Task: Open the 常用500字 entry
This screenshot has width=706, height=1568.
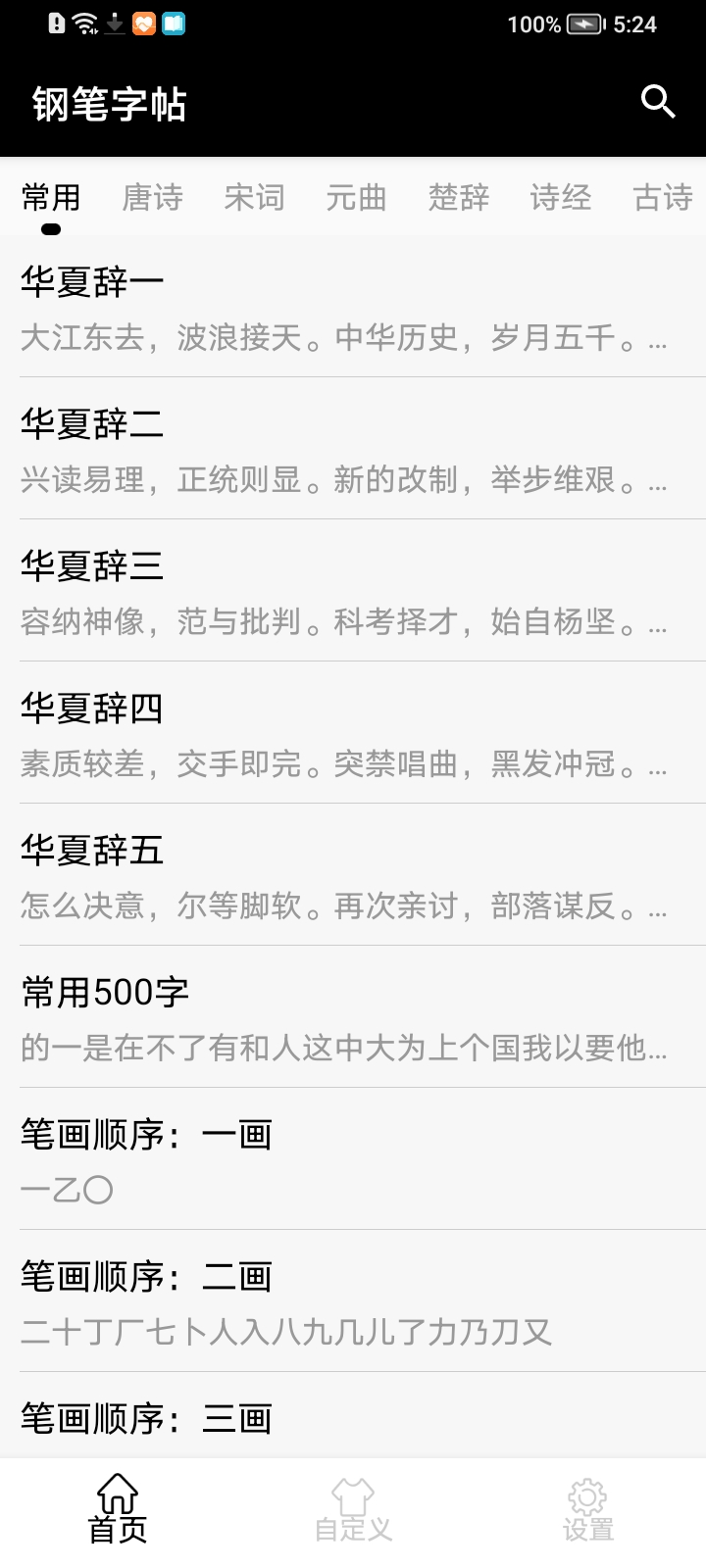Action: click(353, 1019)
